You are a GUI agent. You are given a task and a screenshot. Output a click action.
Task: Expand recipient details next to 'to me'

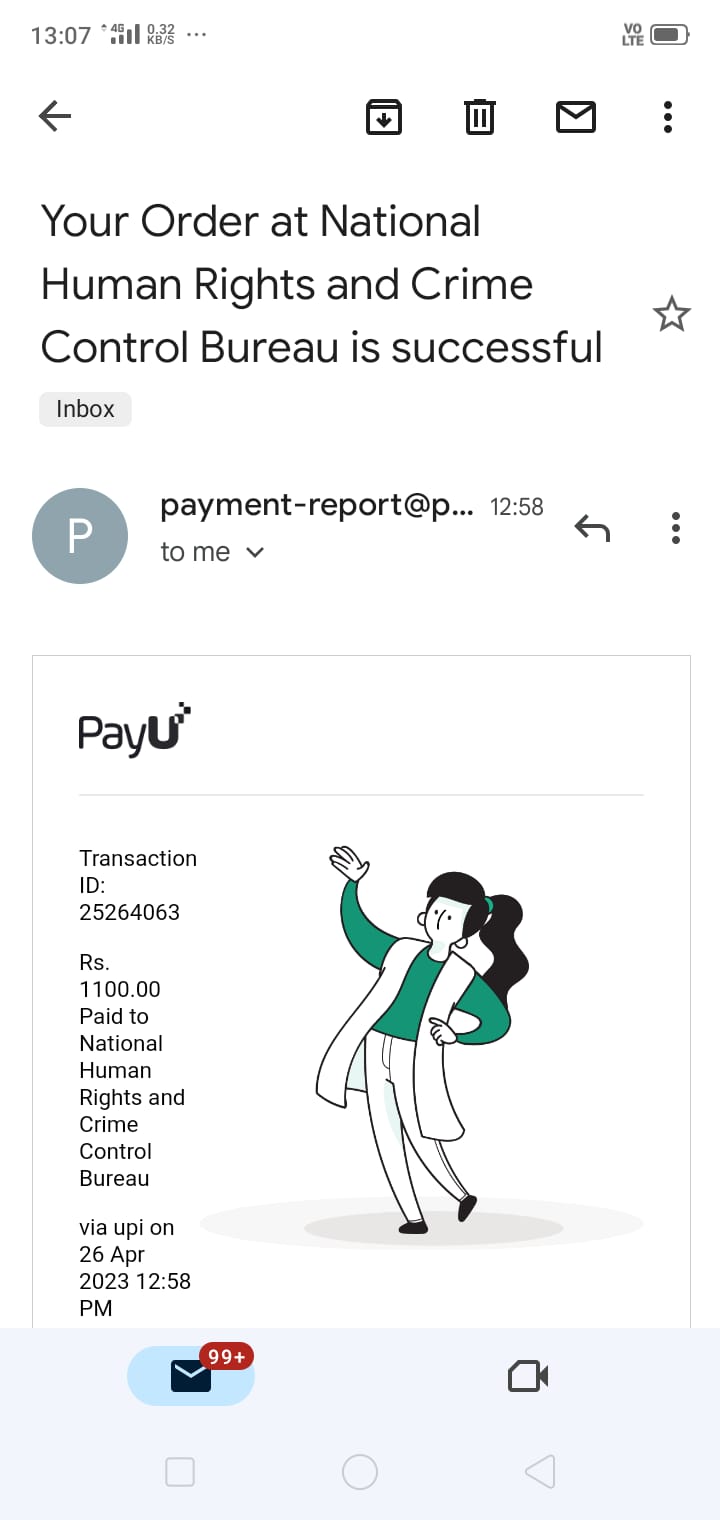(255, 552)
